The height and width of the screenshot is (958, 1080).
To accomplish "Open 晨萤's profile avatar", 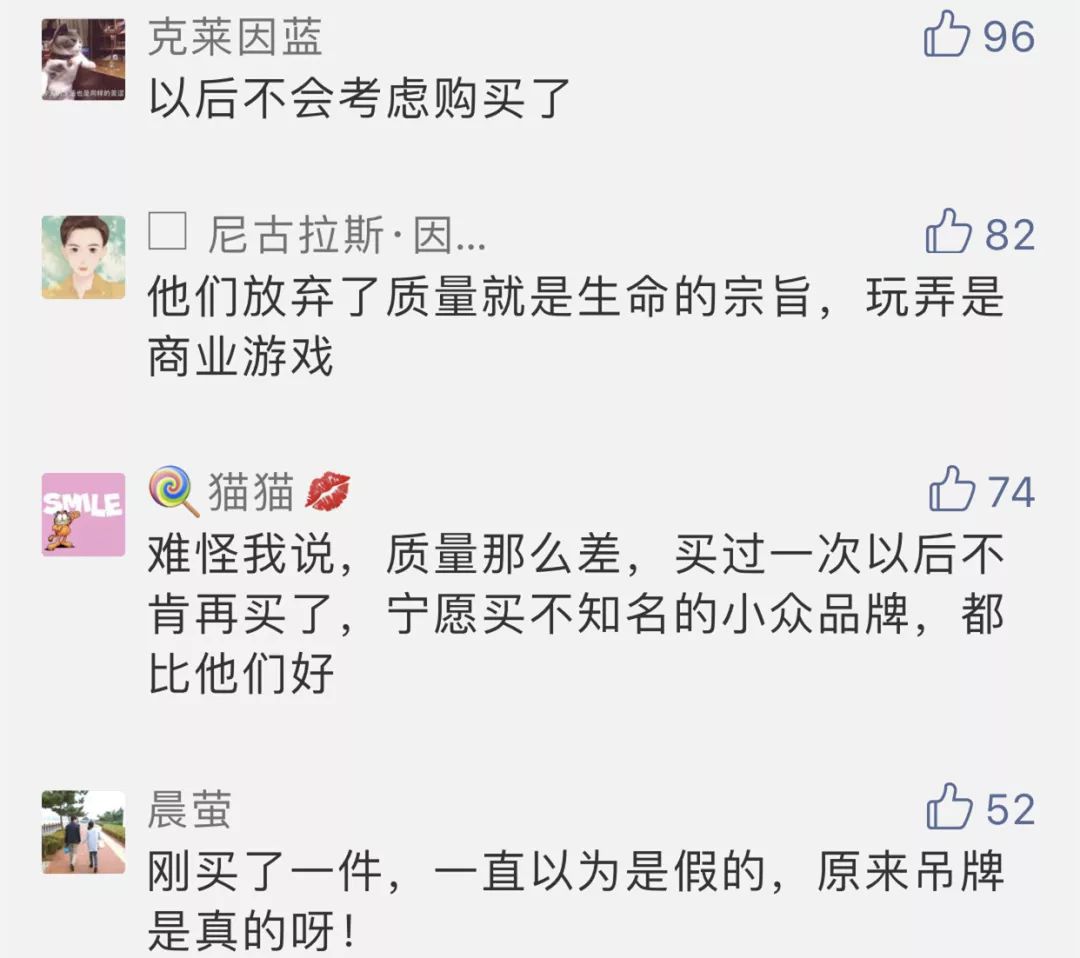I will coord(84,832).
